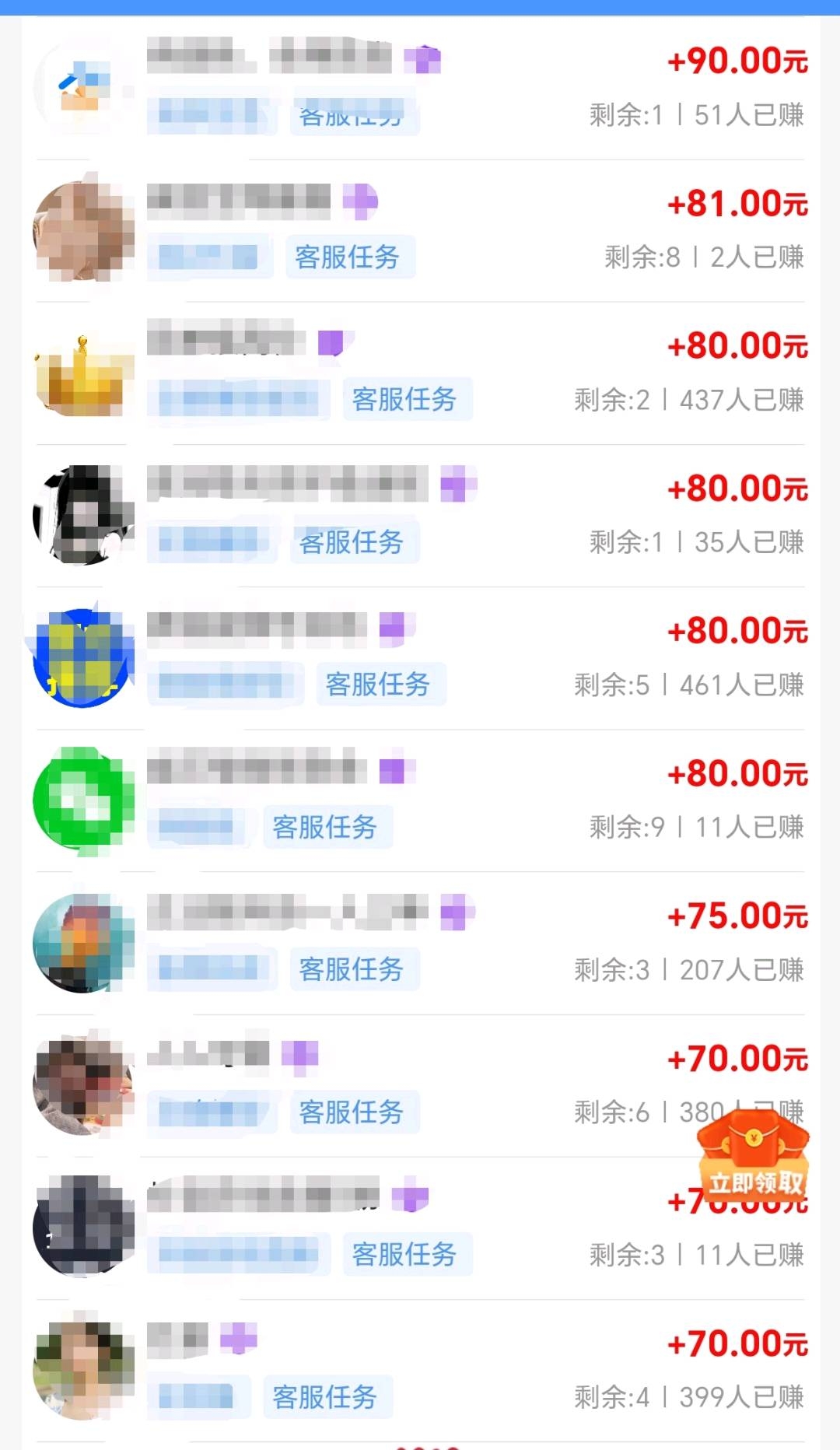Tap the green circular avatar
This screenshot has width=840, height=1450.
82,801
